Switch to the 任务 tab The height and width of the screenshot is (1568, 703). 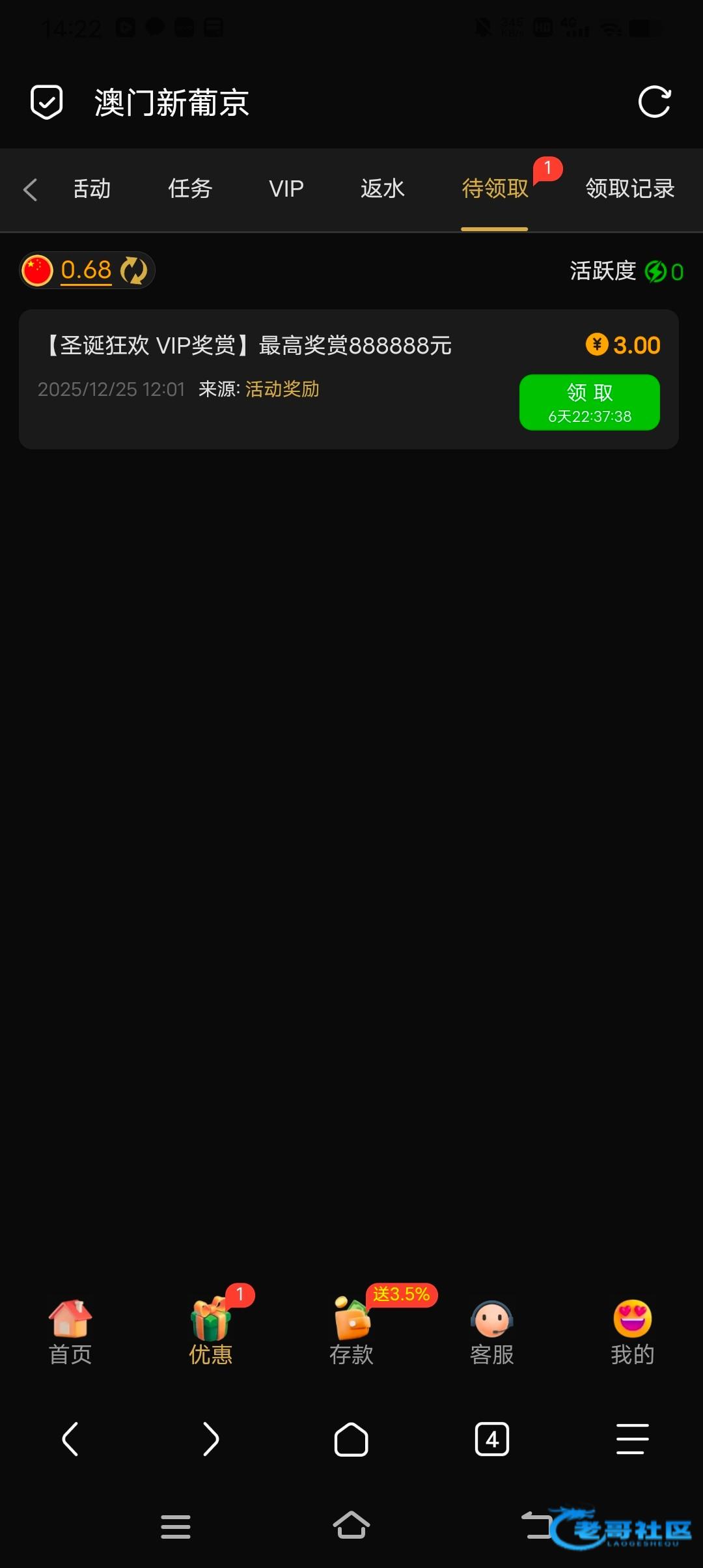coord(190,189)
